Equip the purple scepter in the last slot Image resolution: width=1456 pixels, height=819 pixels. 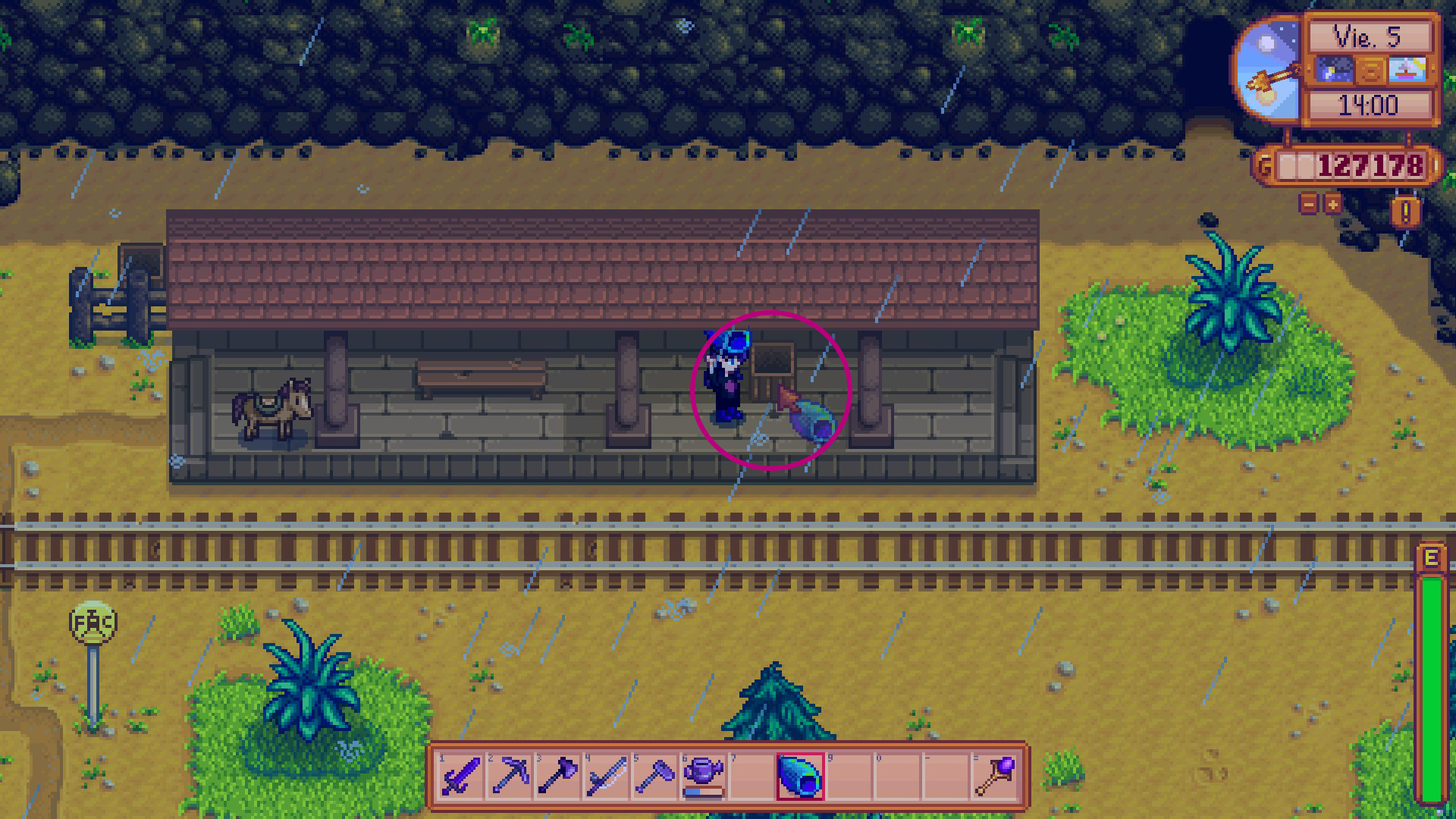point(995,777)
